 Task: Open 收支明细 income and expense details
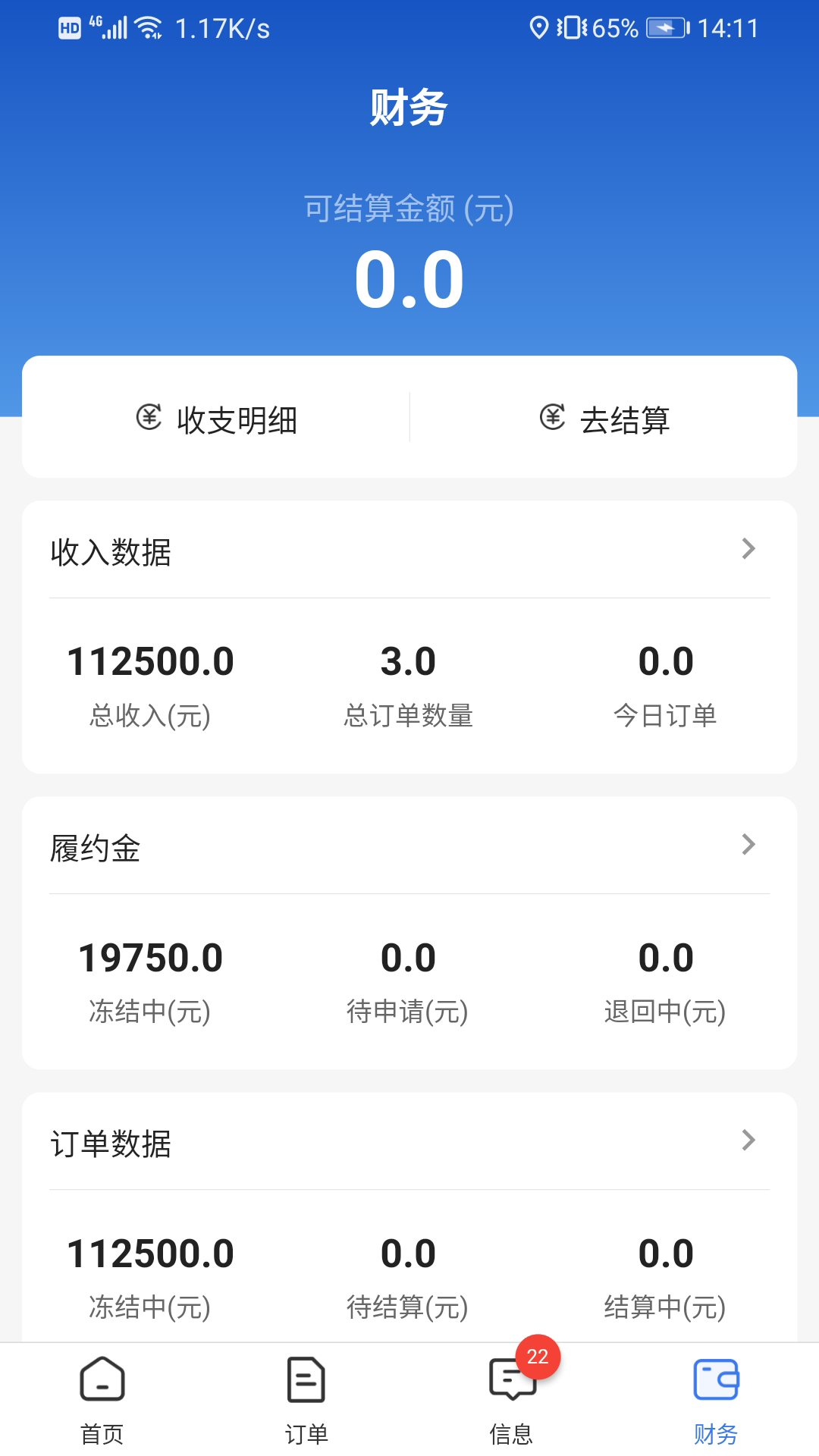click(217, 419)
